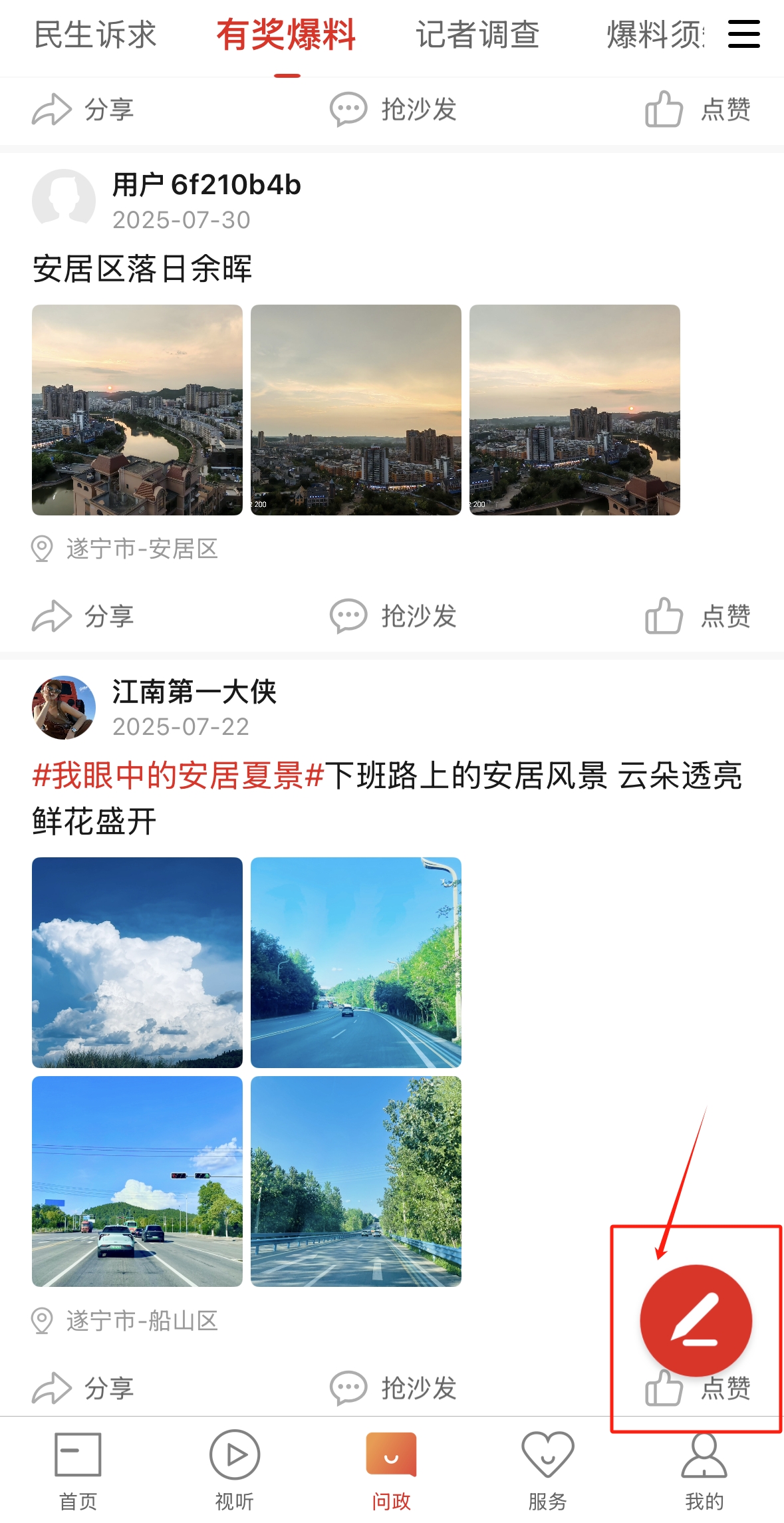Open the traffic light road photo
Screen dimensions: 784x1523
coord(137,1181)
